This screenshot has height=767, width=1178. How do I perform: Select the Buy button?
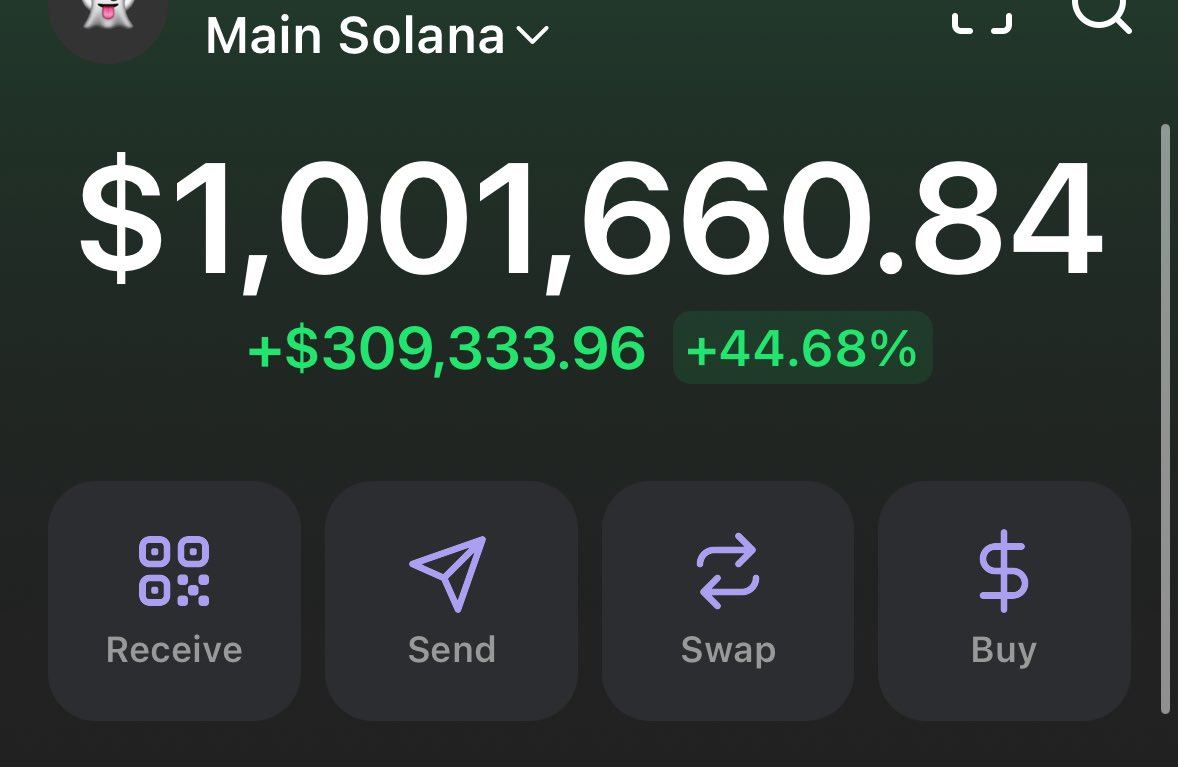click(x=1004, y=600)
